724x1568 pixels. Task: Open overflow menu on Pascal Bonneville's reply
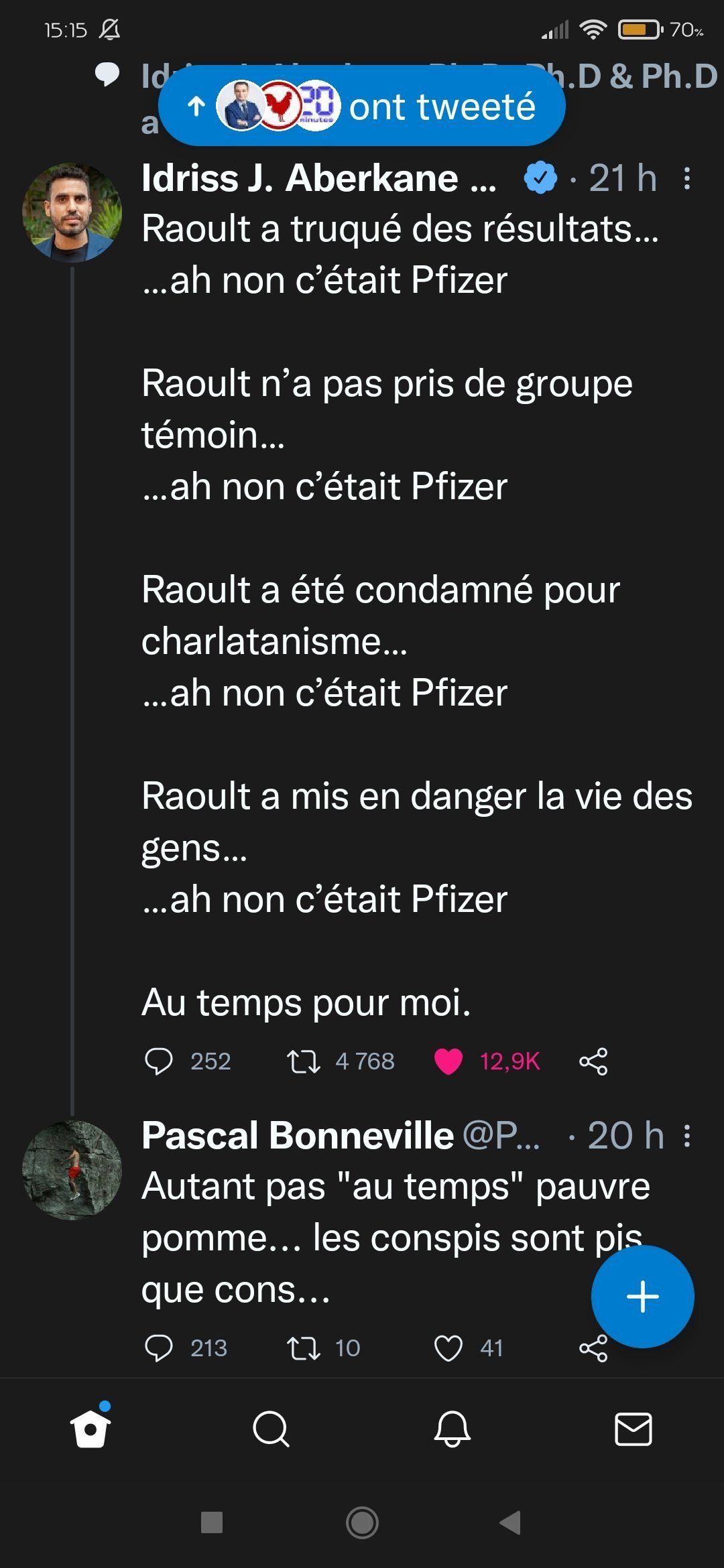point(687,1136)
